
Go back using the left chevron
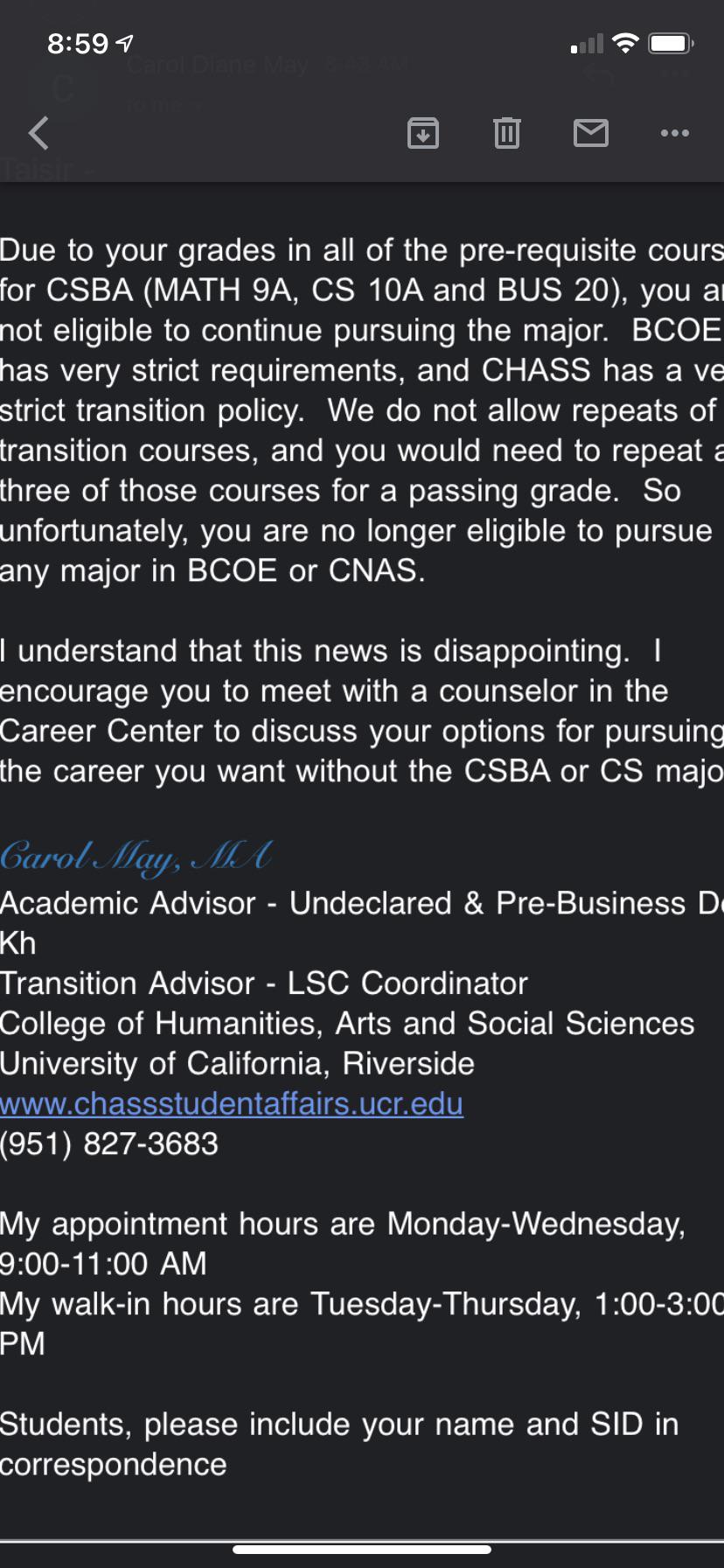click(x=37, y=133)
